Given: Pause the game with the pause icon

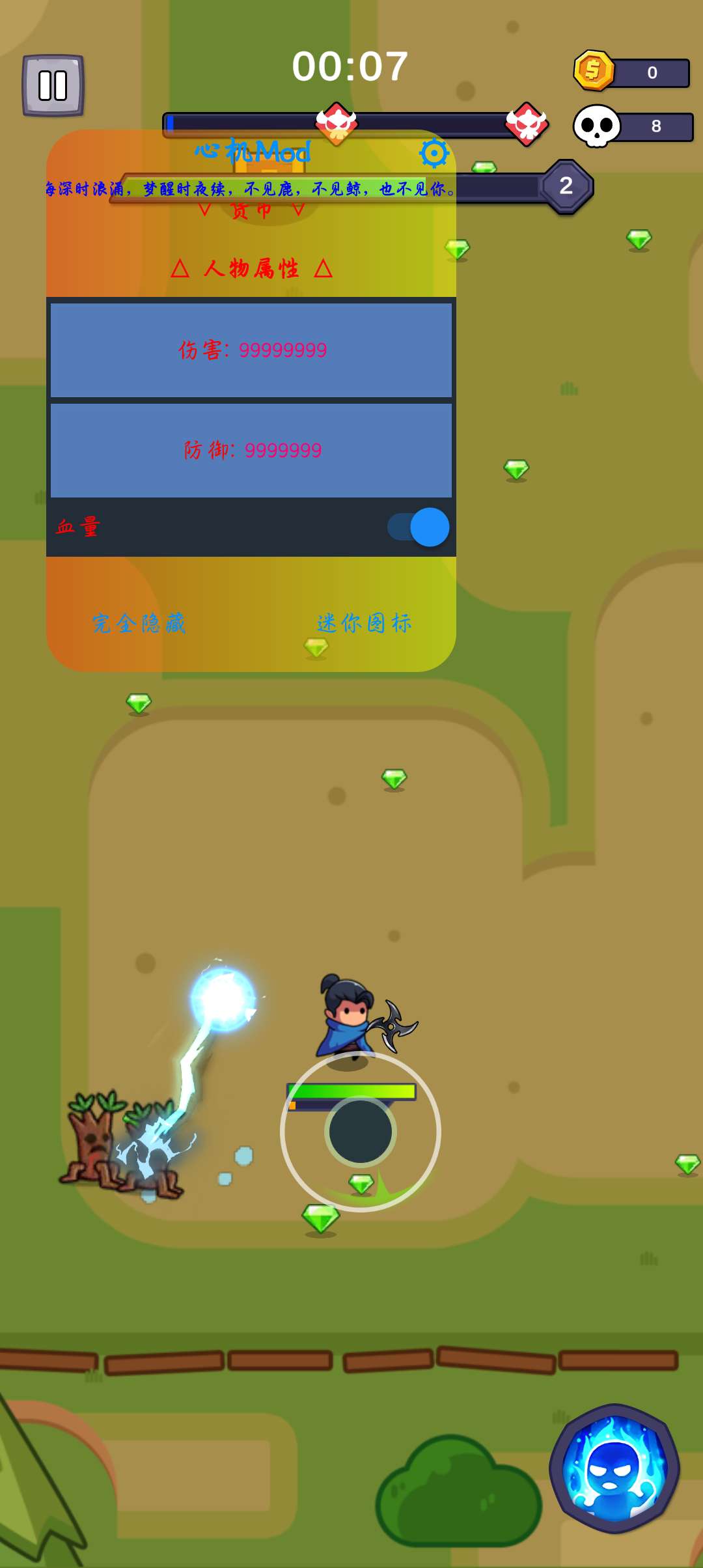Looking at the screenshot, I should [x=52, y=83].
